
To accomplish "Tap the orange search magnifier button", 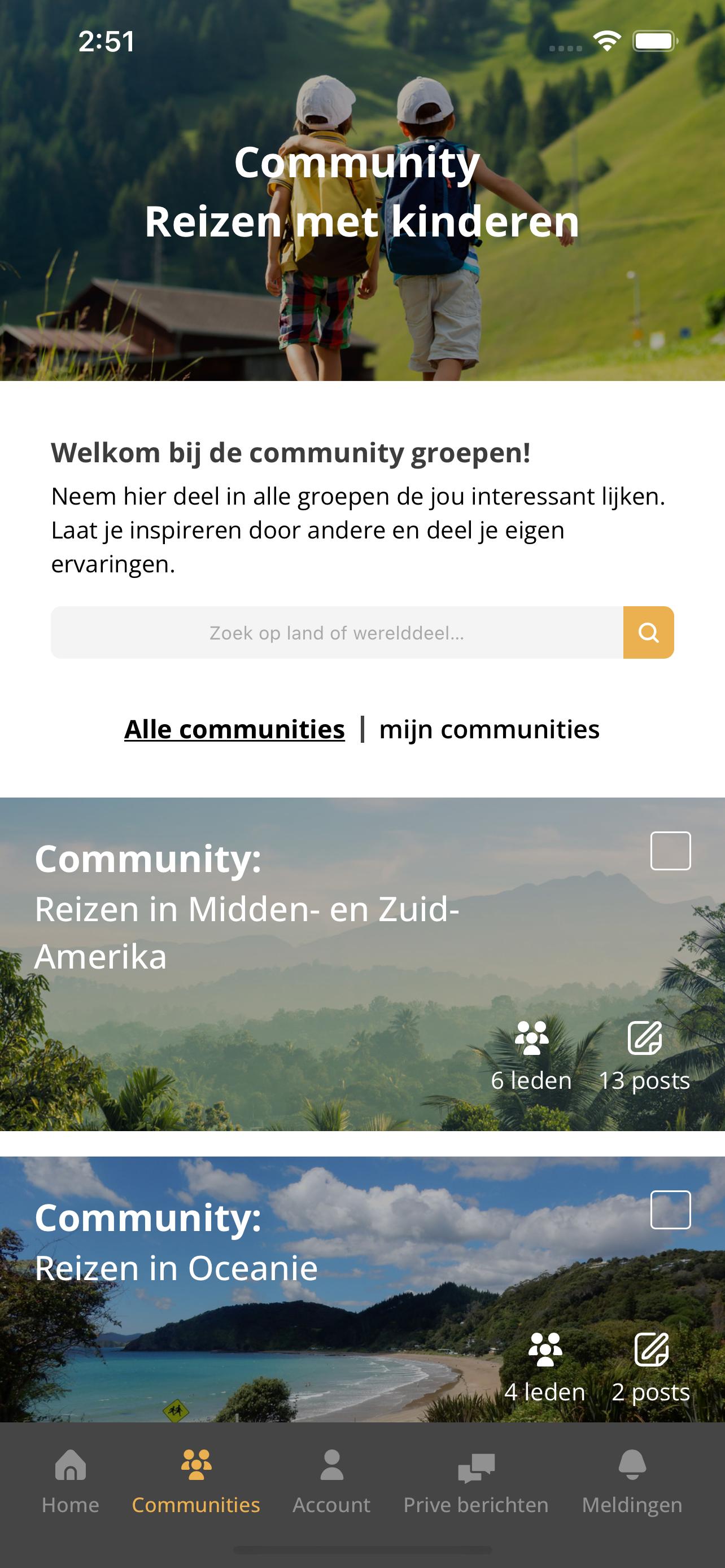I will (648, 632).
